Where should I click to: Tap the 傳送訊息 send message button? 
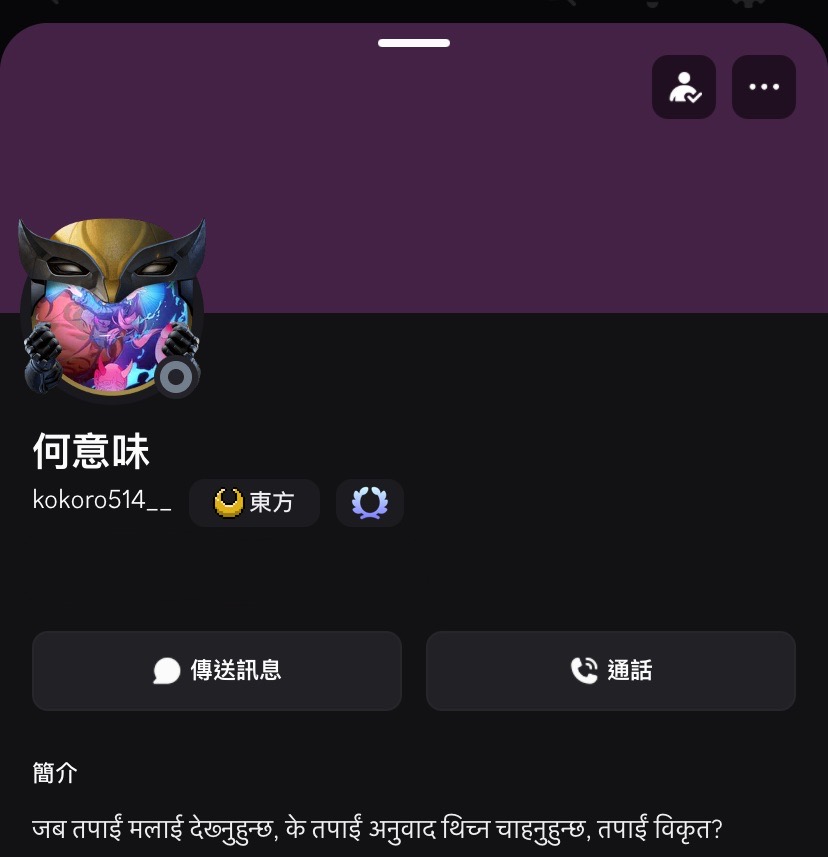point(217,671)
